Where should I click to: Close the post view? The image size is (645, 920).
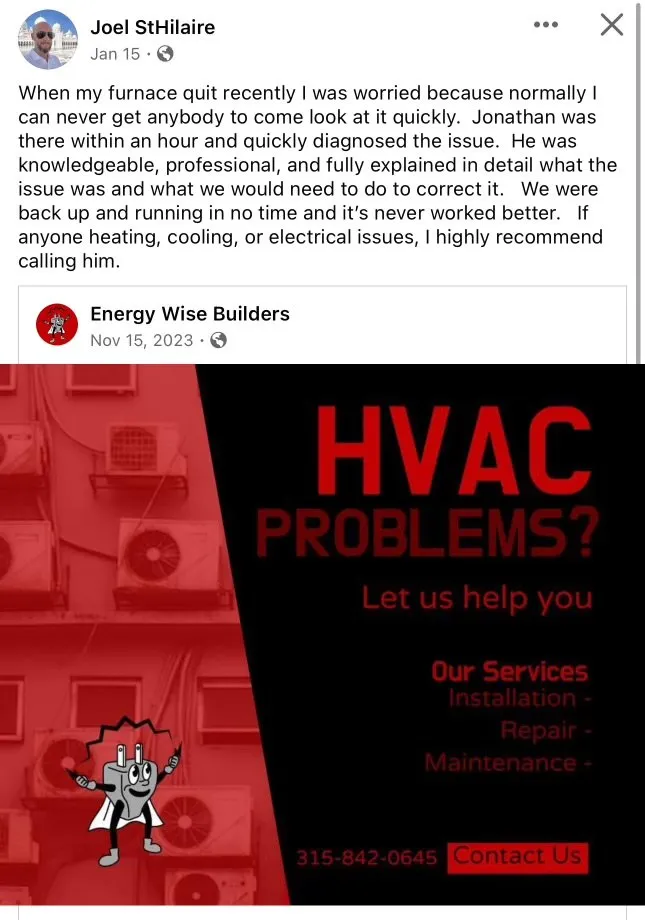pyautogui.click(x=611, y=25)
